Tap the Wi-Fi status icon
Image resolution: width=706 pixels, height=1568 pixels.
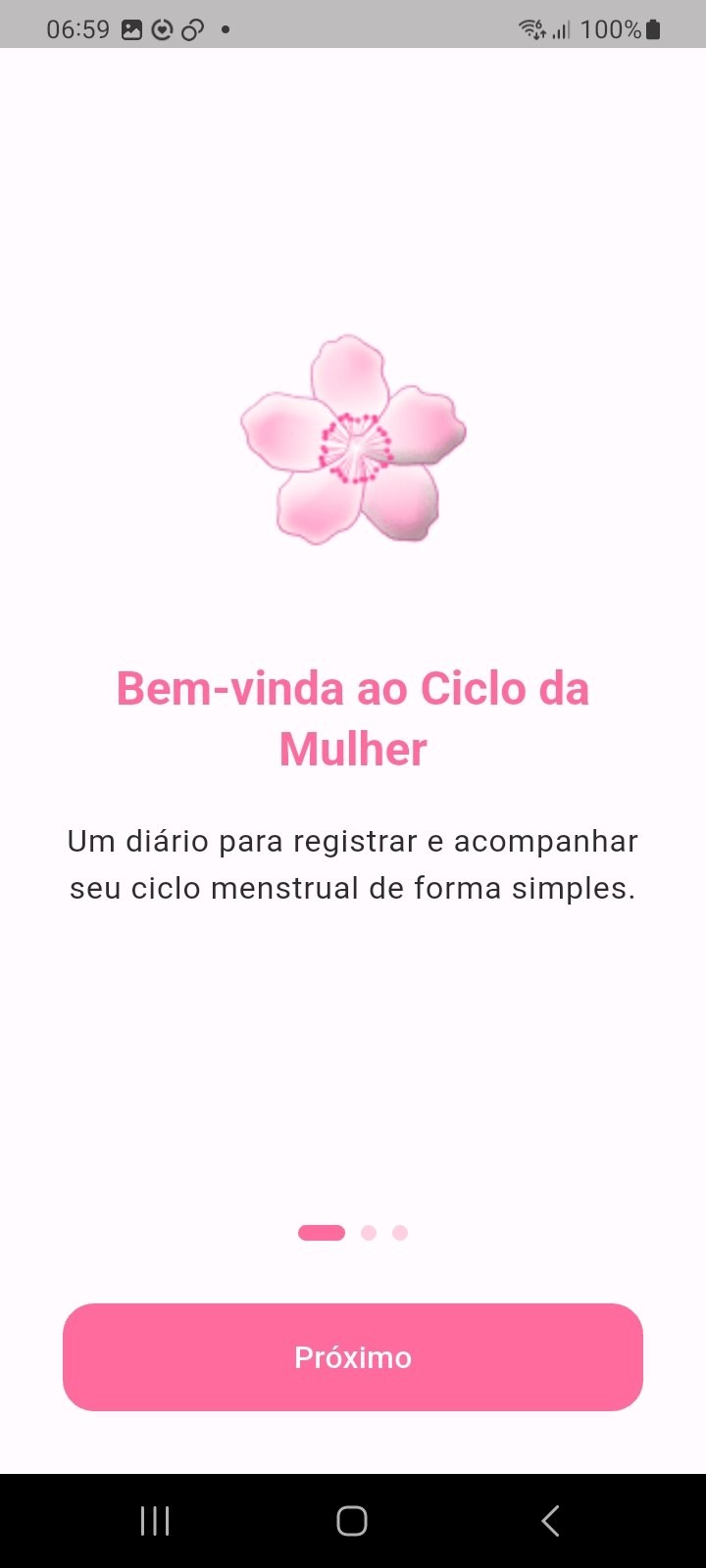tap(529, 27)
